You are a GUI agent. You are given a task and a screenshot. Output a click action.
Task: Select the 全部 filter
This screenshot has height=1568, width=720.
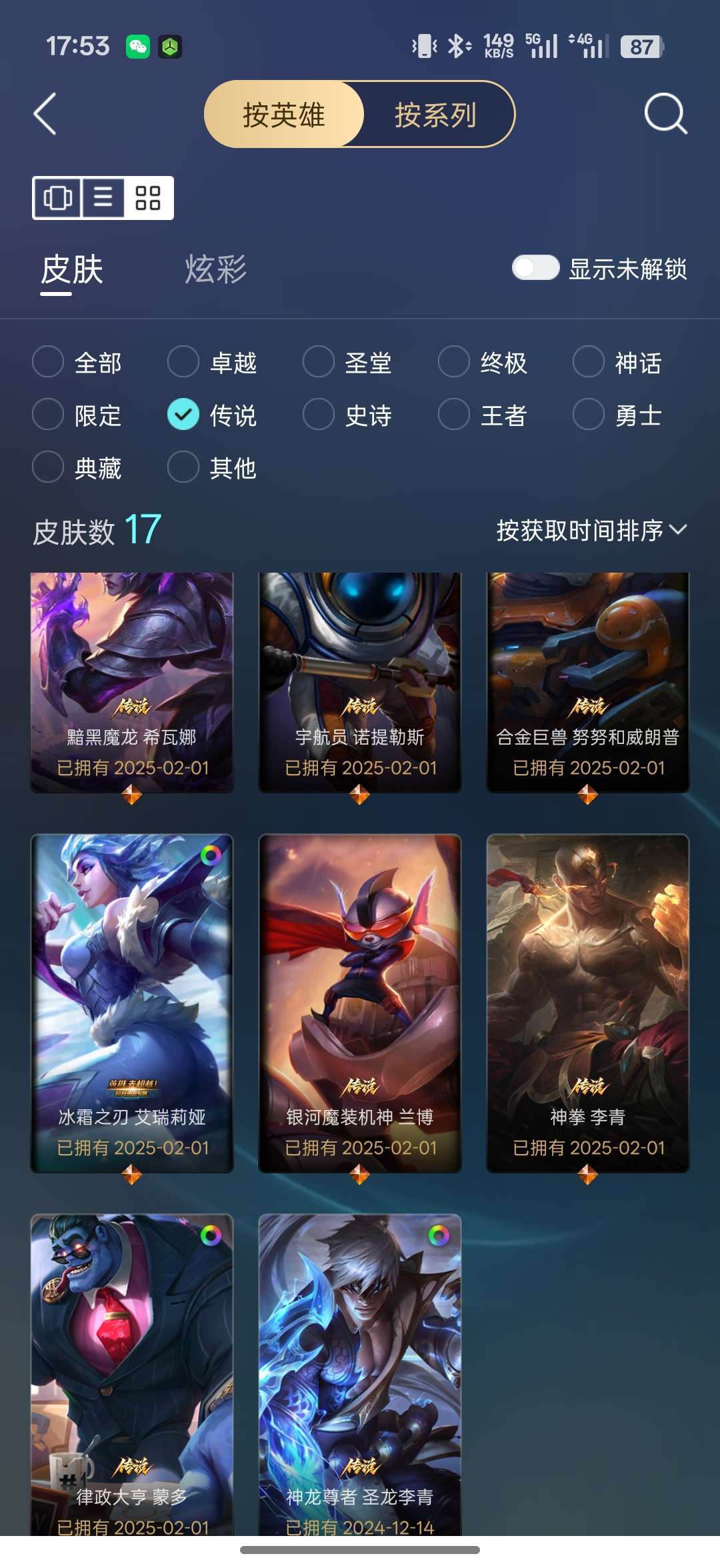[48, 362]
